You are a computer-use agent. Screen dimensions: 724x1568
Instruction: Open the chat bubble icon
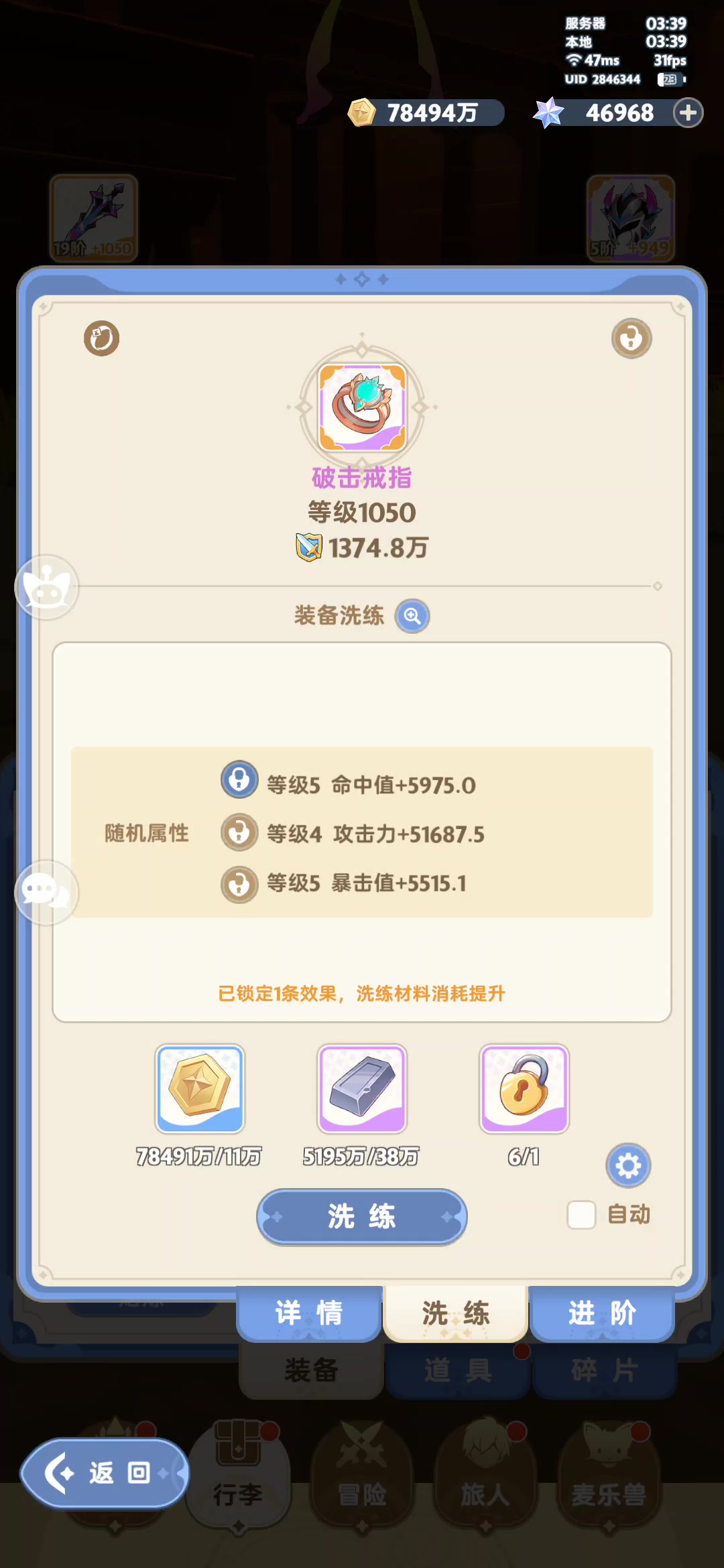[46, 893]
